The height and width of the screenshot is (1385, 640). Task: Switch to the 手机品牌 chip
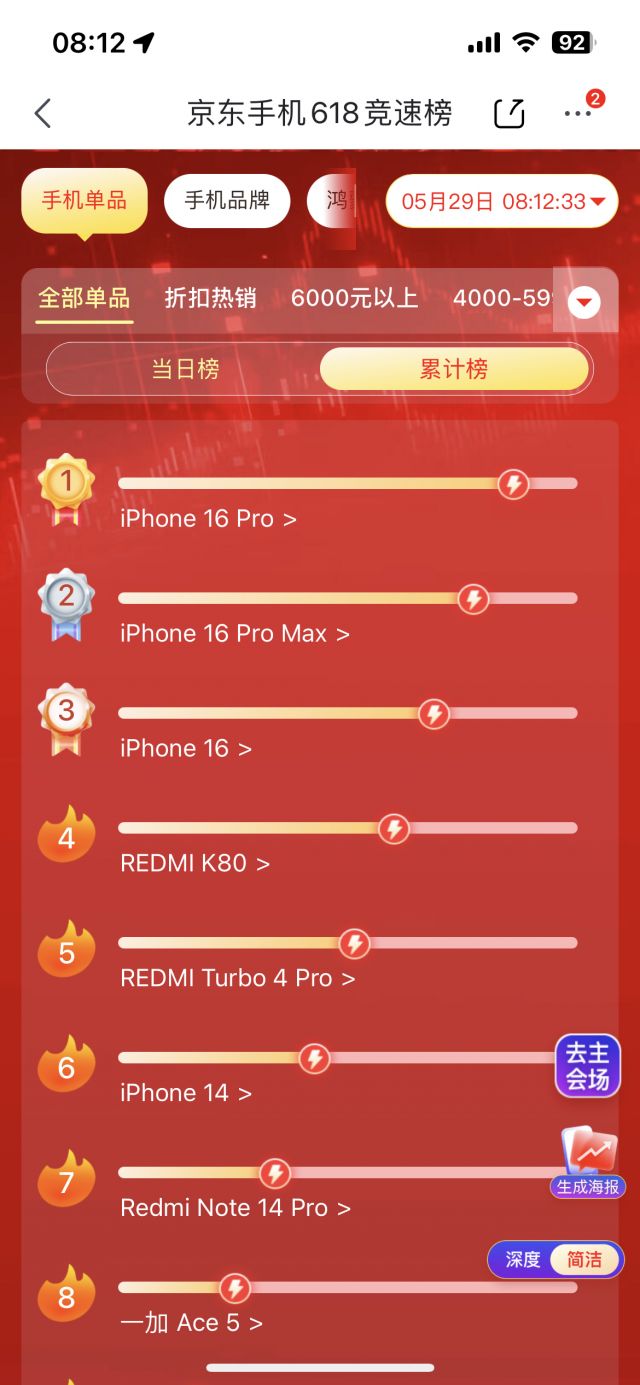tap(227, 200)
